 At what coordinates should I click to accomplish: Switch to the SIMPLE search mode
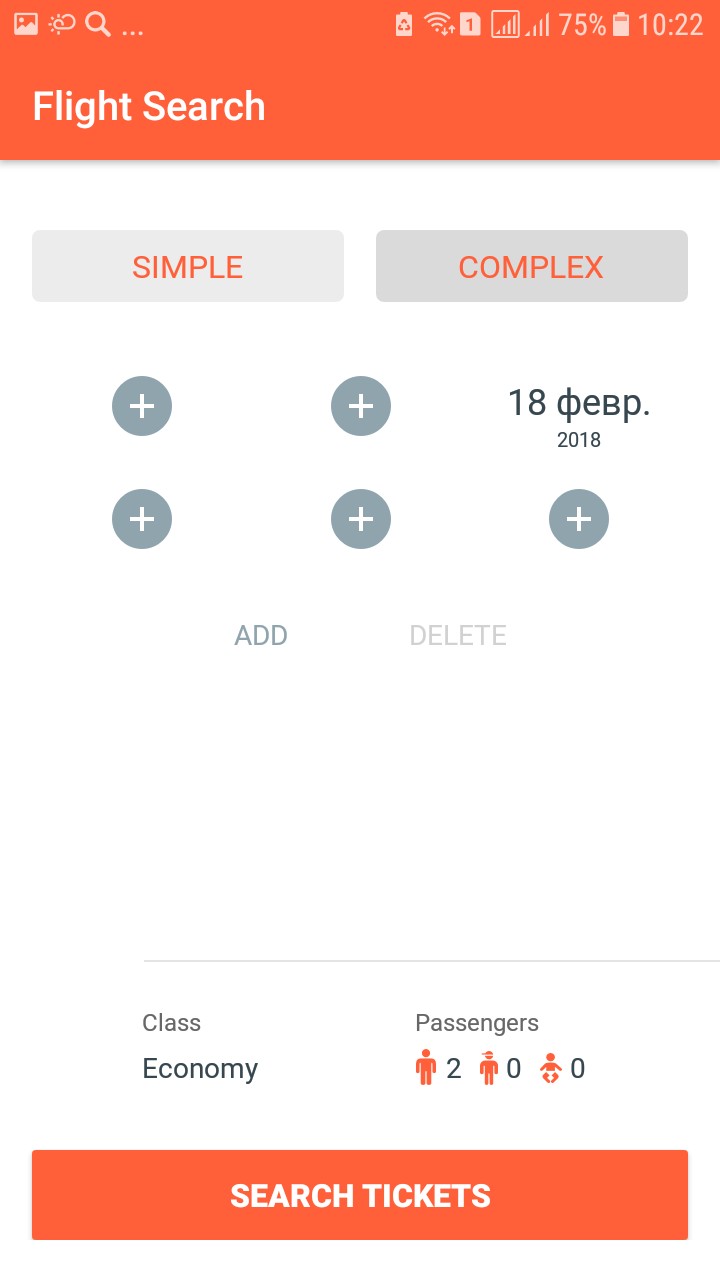[188, 266]
